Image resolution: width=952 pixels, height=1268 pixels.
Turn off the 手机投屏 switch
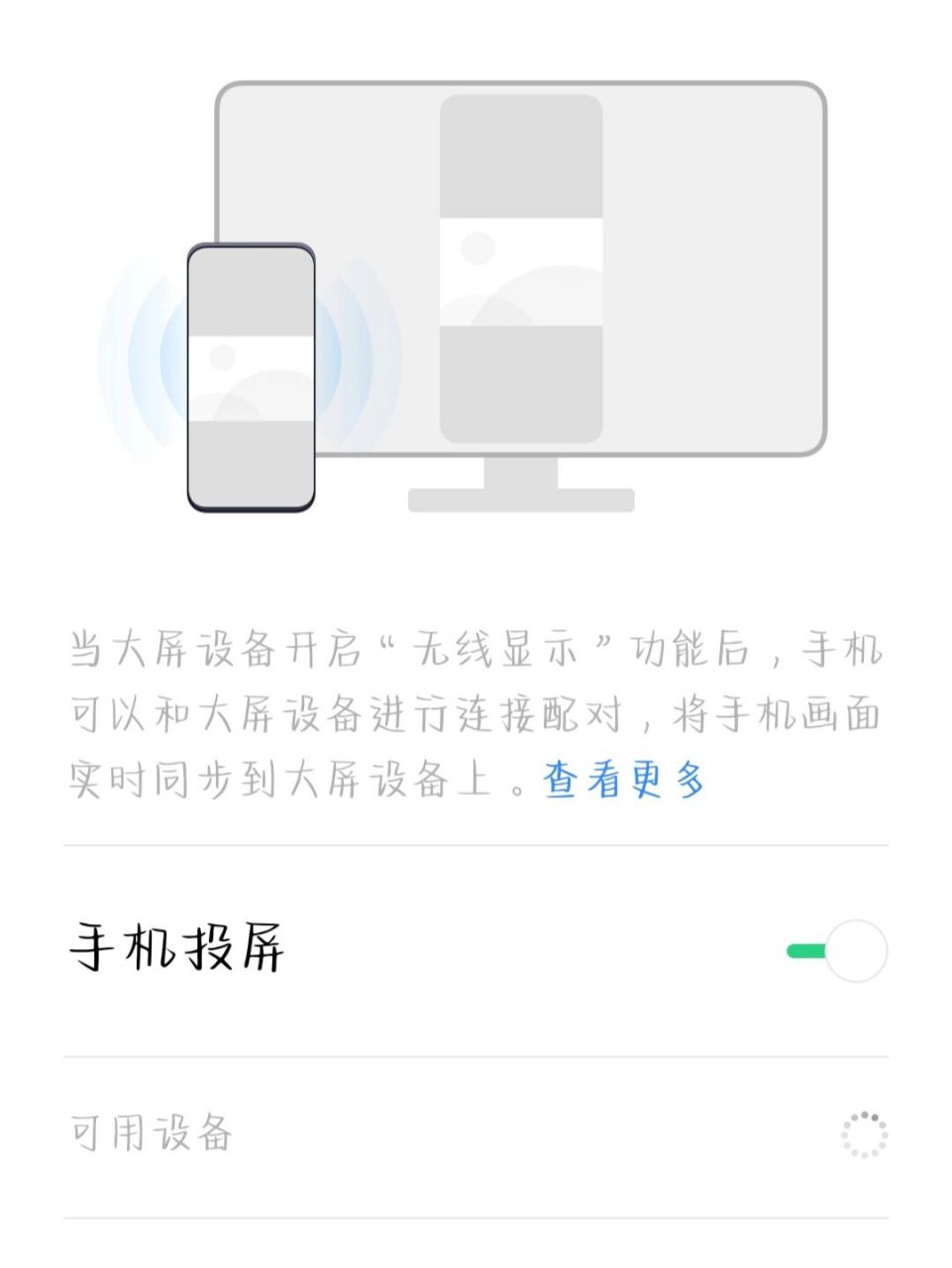pos(837,951)
